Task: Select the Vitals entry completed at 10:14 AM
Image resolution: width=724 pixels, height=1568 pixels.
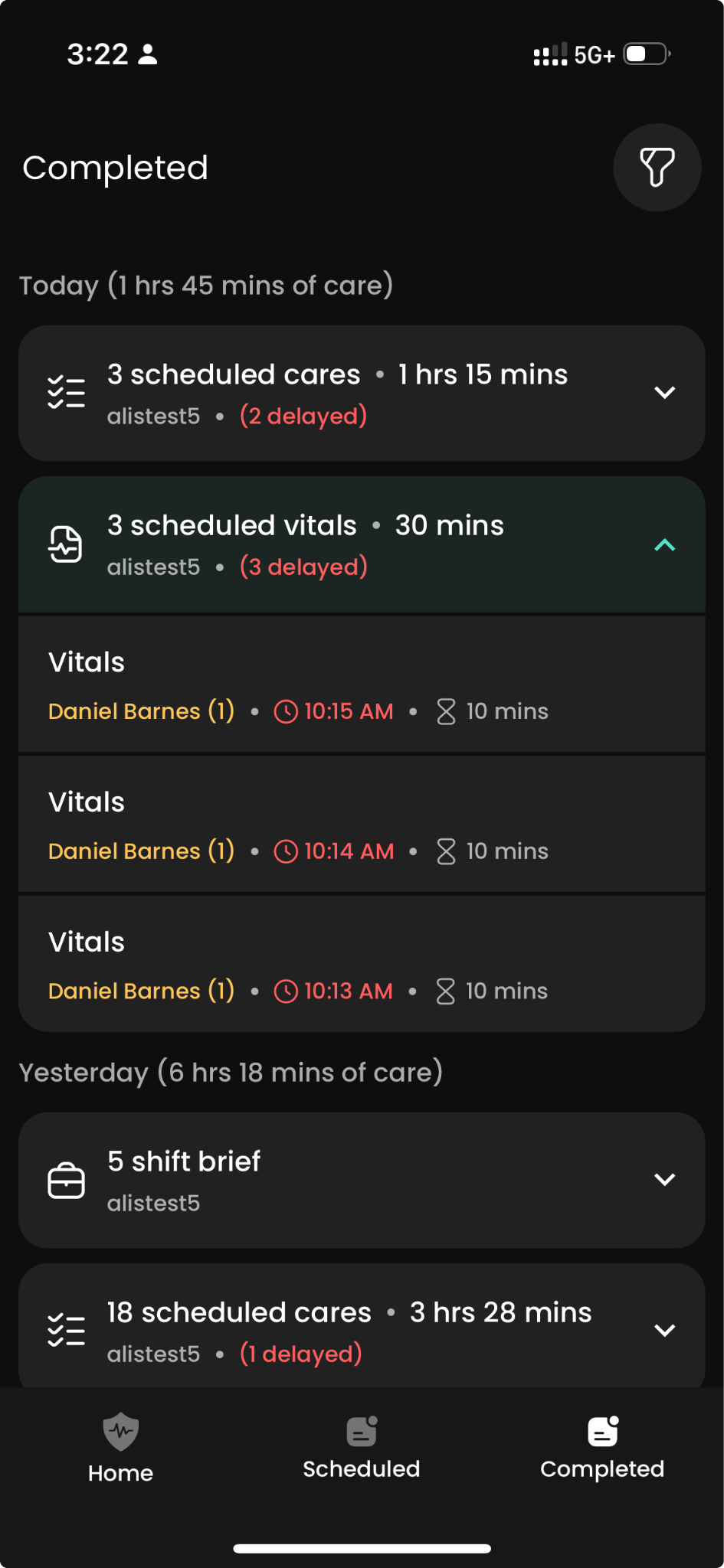Action: pyautogui.click(x=362, y=825)
